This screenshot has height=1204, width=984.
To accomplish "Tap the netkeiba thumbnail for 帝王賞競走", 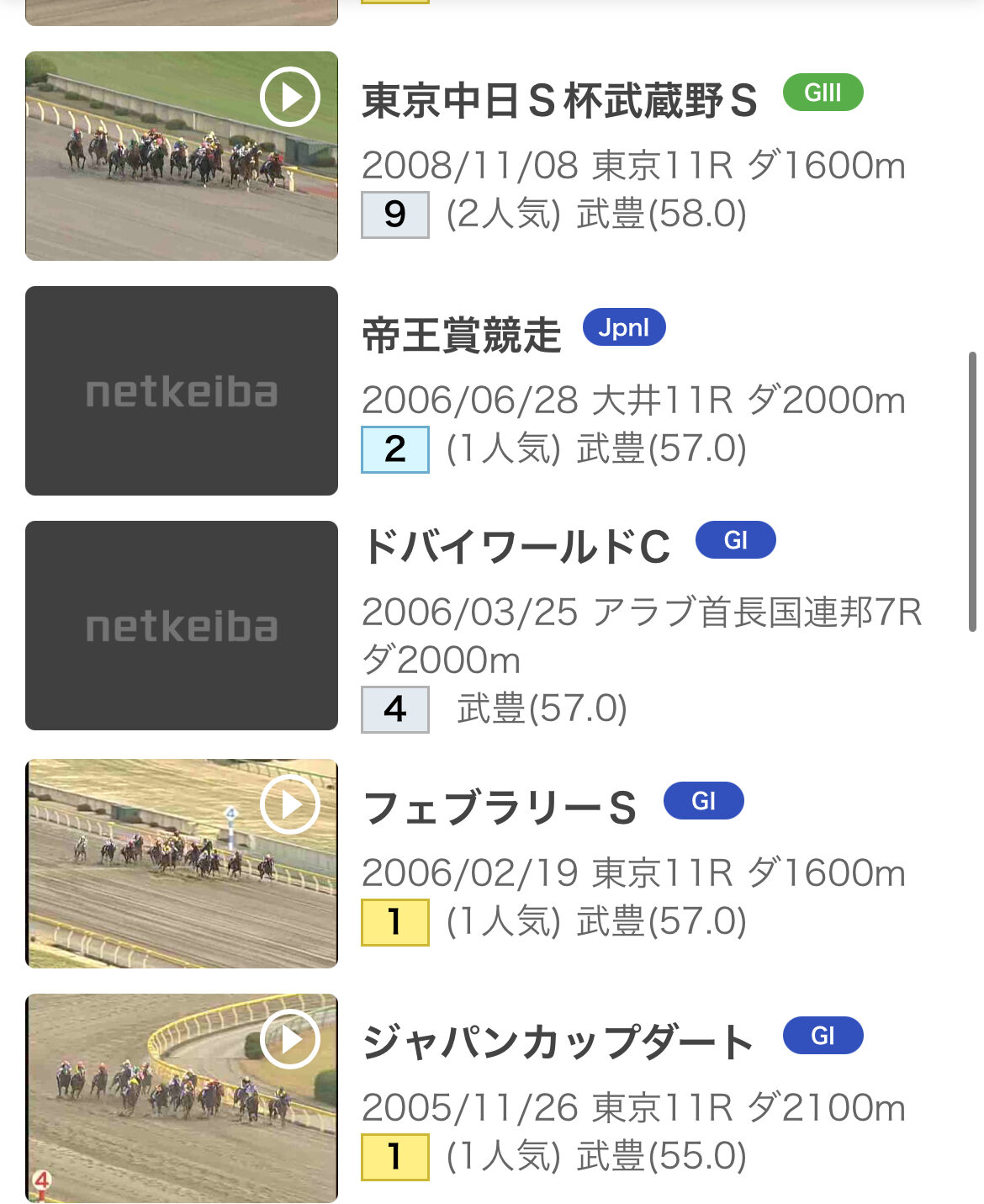I will point(182,391).
